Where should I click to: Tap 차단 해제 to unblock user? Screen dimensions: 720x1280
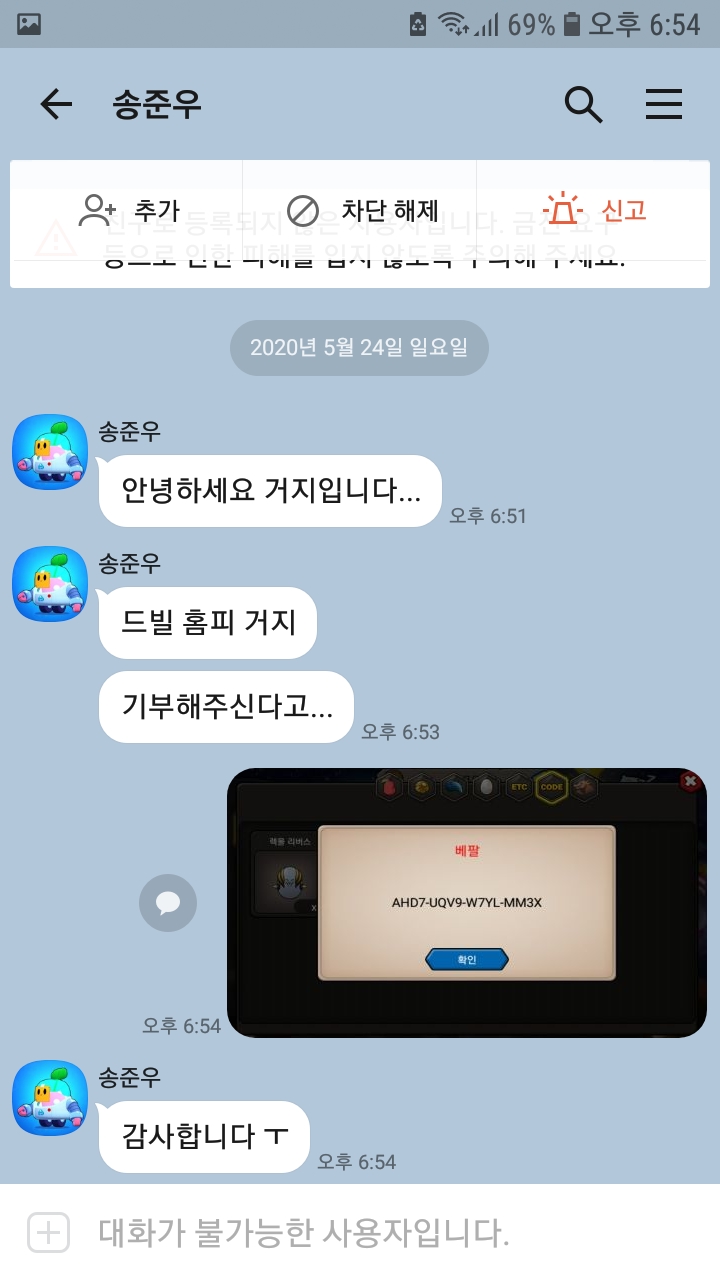point(362,210)
